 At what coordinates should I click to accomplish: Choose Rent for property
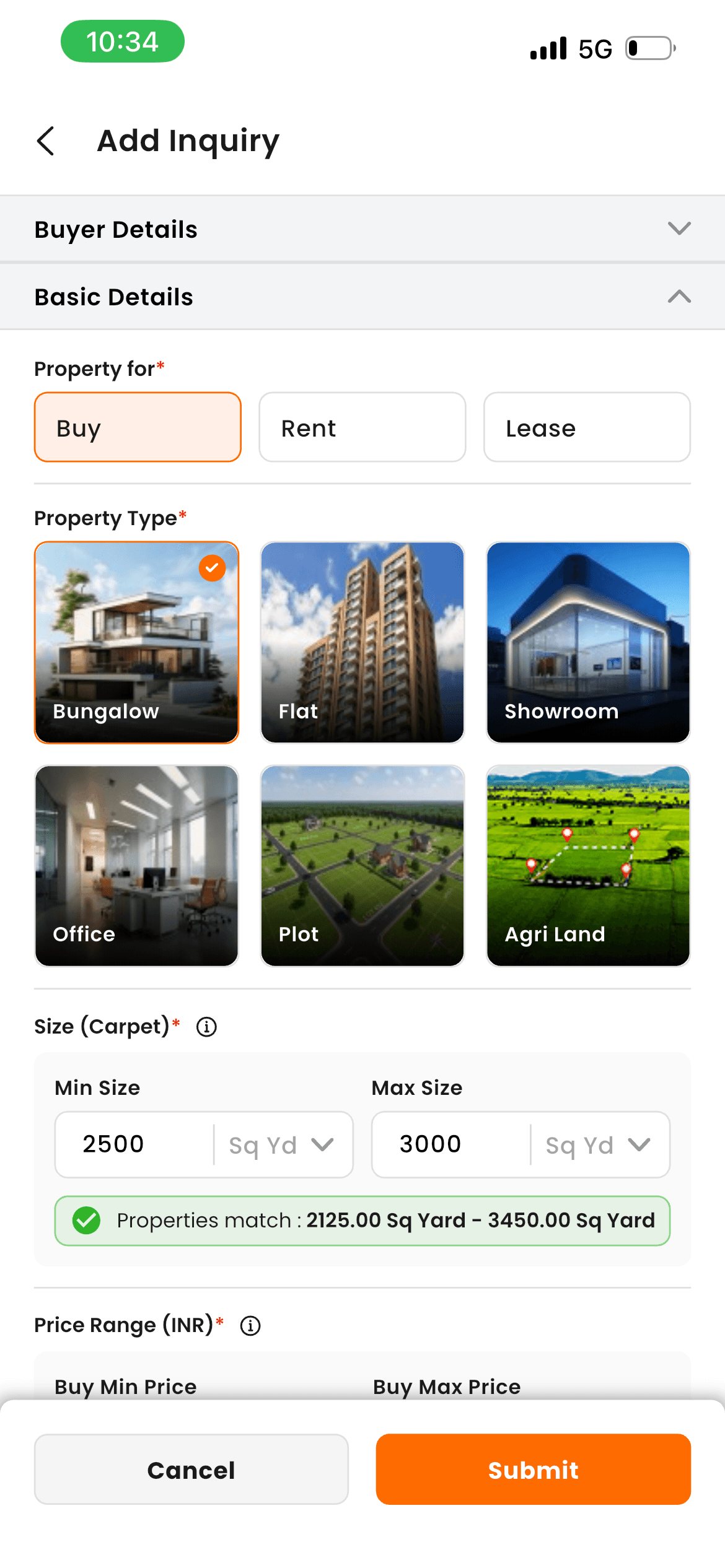(362, 427)
